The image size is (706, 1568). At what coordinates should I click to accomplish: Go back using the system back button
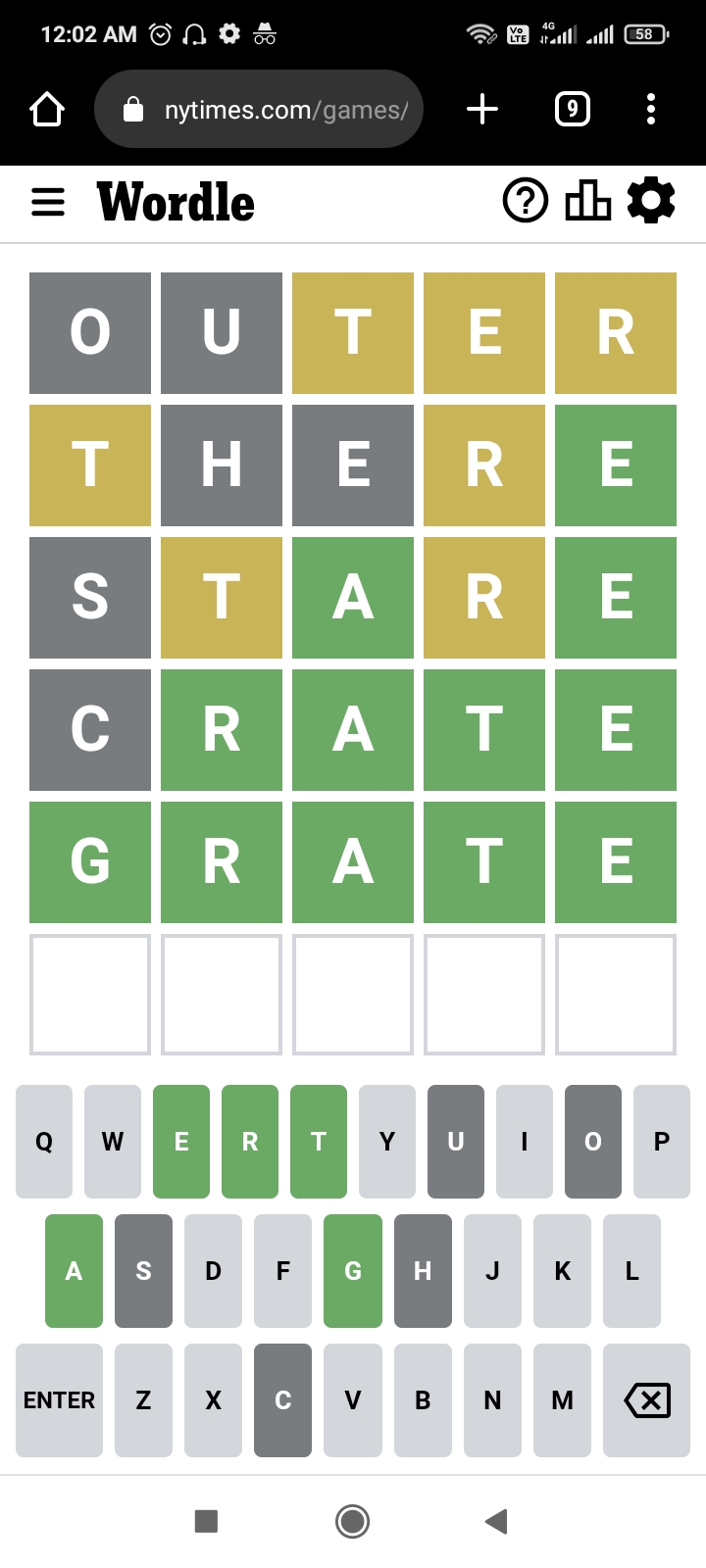tap(496, 1521)
